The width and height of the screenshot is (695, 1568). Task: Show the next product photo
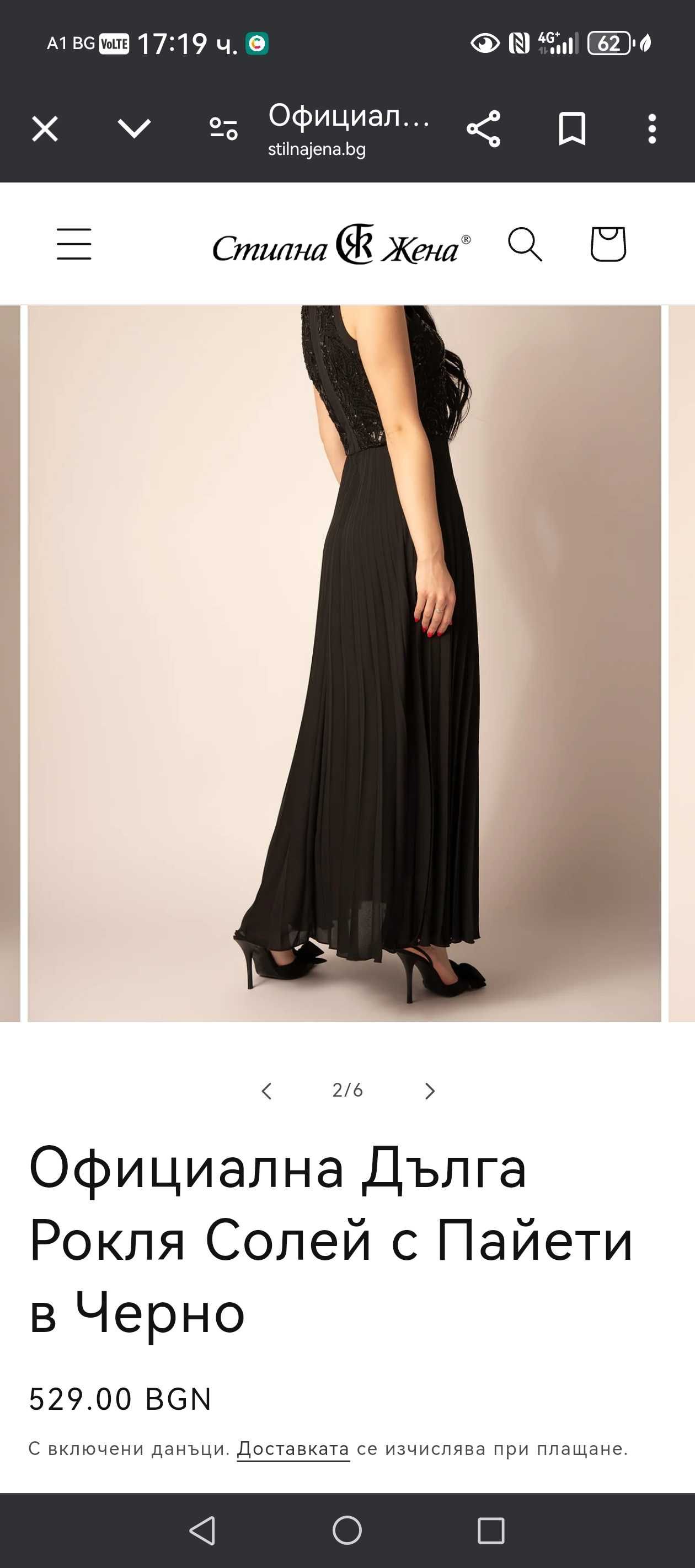coord(430,1091)
